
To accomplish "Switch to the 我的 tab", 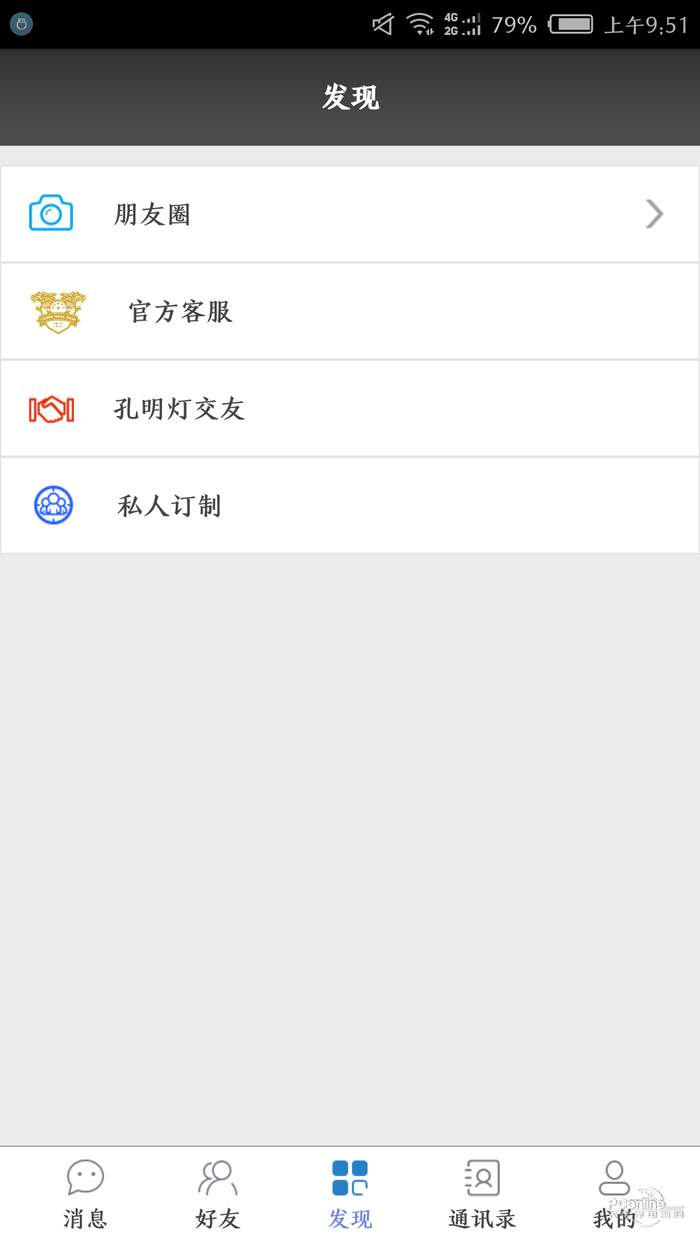I will click(x=614, y=1195).
